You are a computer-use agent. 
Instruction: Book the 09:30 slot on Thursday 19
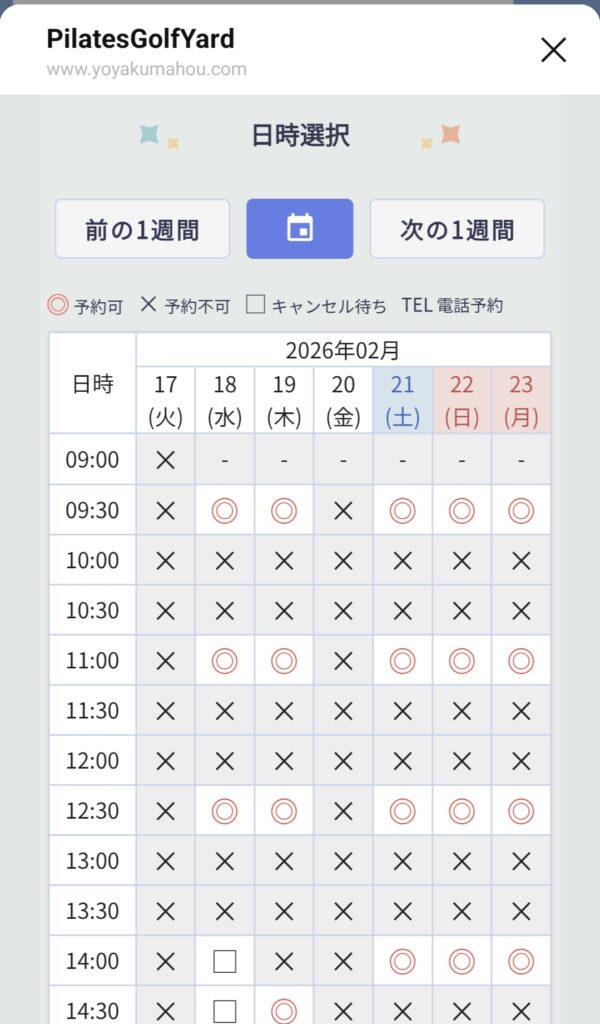click(x=284, y=510)
